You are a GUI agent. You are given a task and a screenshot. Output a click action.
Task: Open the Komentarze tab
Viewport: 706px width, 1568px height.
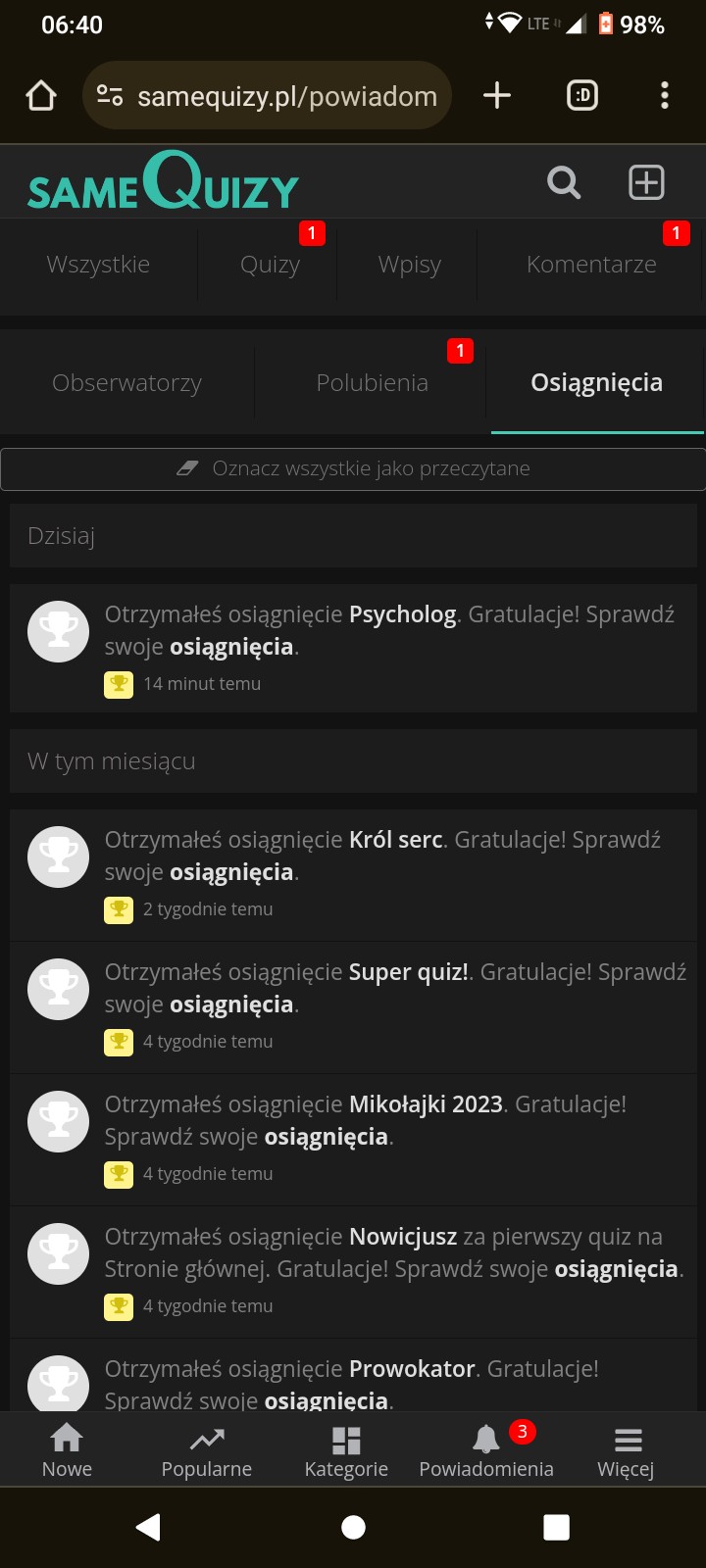591,265
